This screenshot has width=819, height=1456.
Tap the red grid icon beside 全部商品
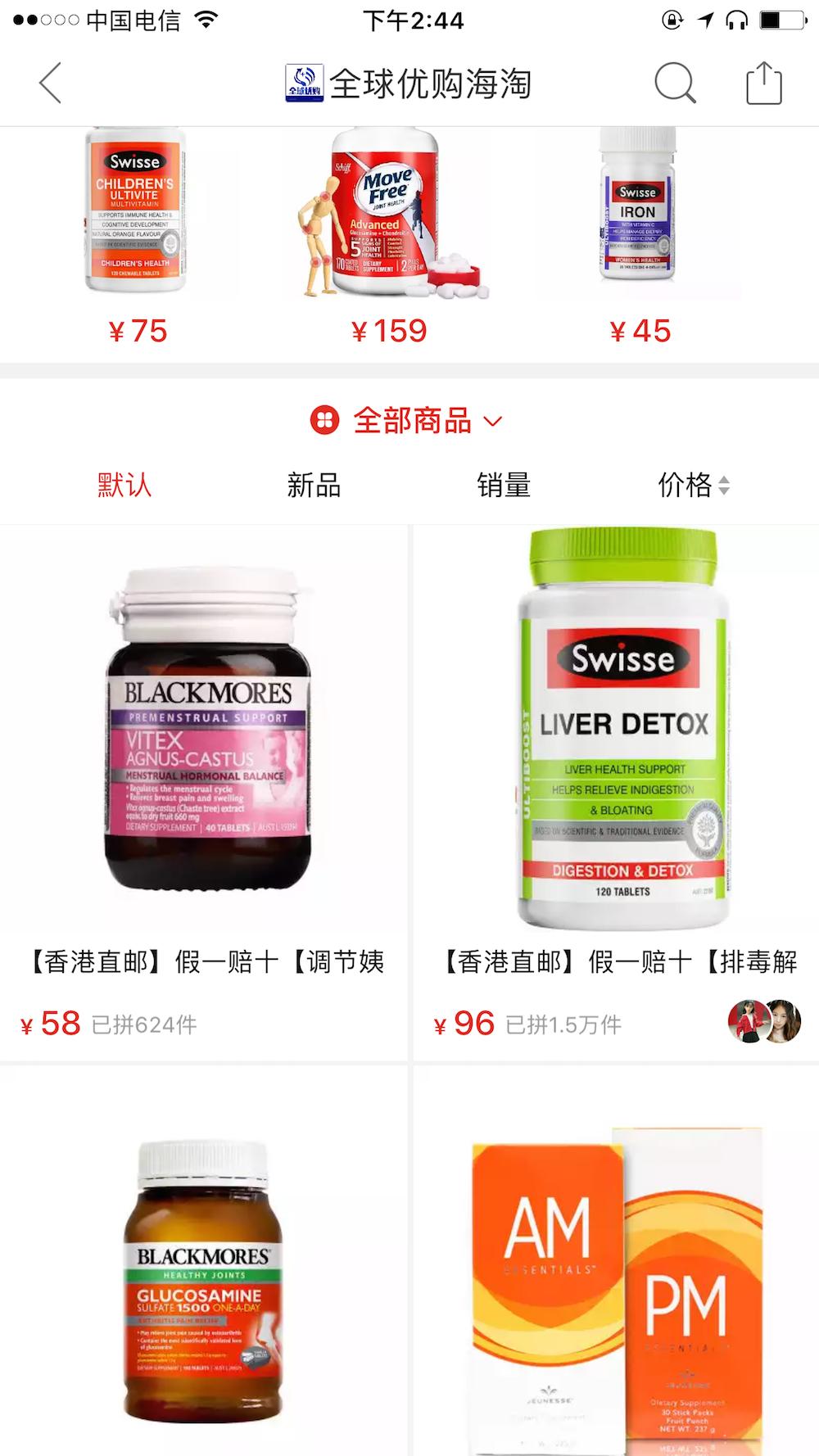pyautogui.click(x=325, y=420)
